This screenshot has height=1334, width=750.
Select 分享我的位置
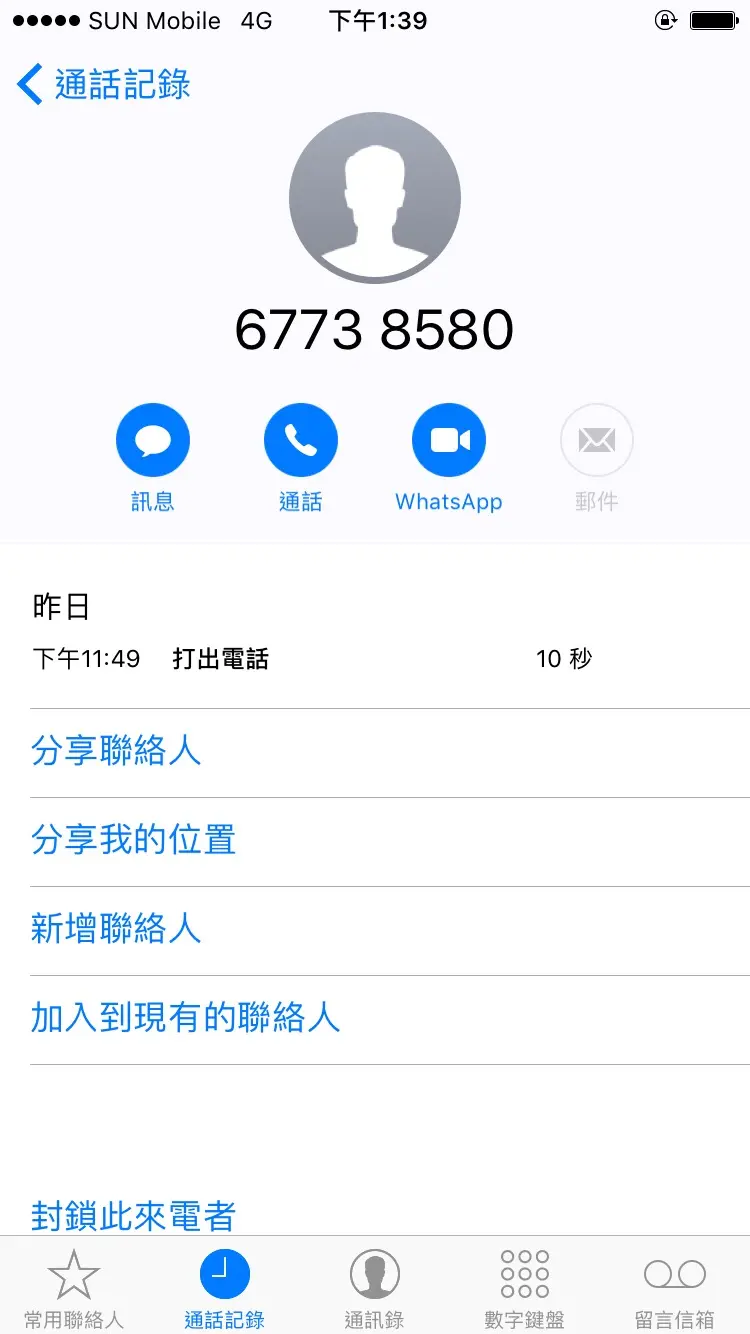click(x=390, y=841)
